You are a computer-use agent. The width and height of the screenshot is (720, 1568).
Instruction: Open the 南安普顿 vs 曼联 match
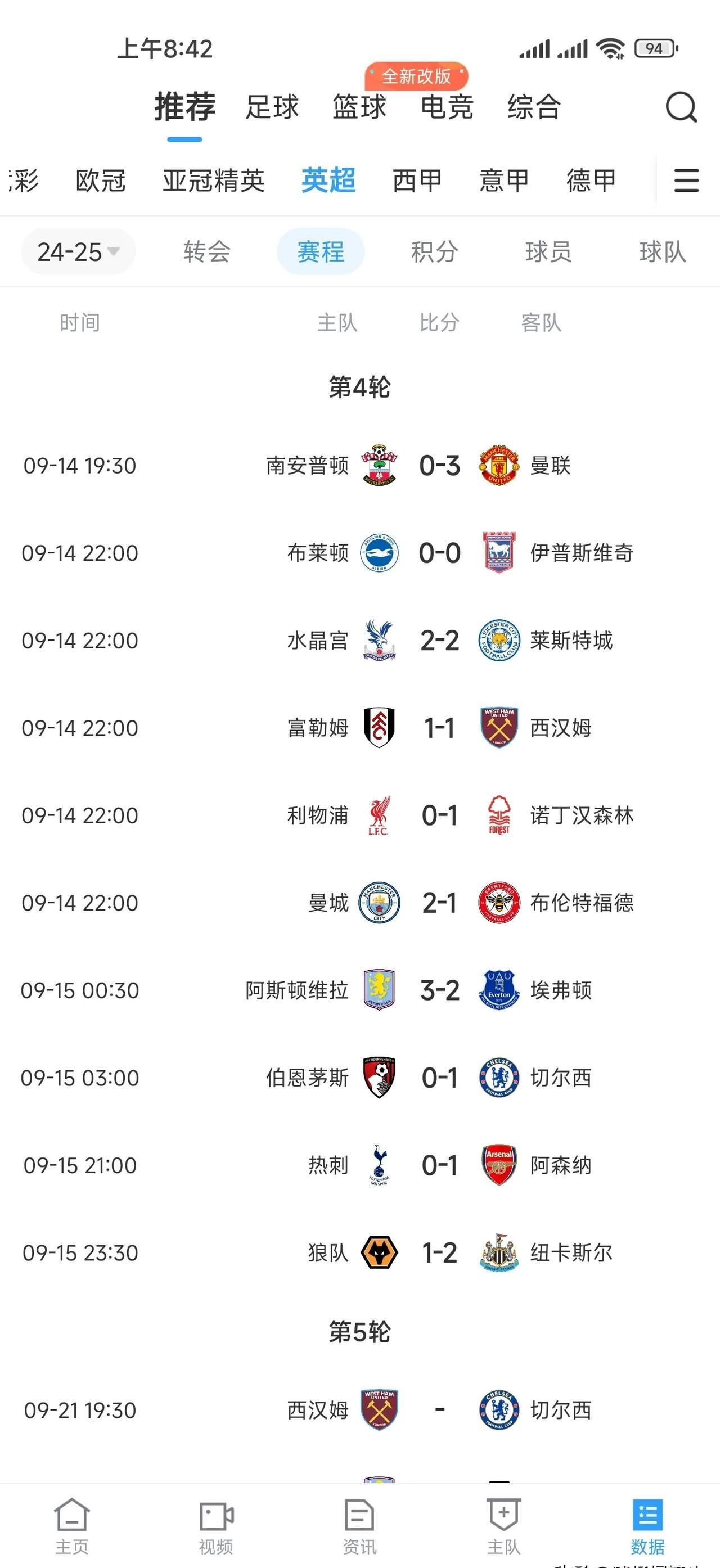[x=439, y=466]
